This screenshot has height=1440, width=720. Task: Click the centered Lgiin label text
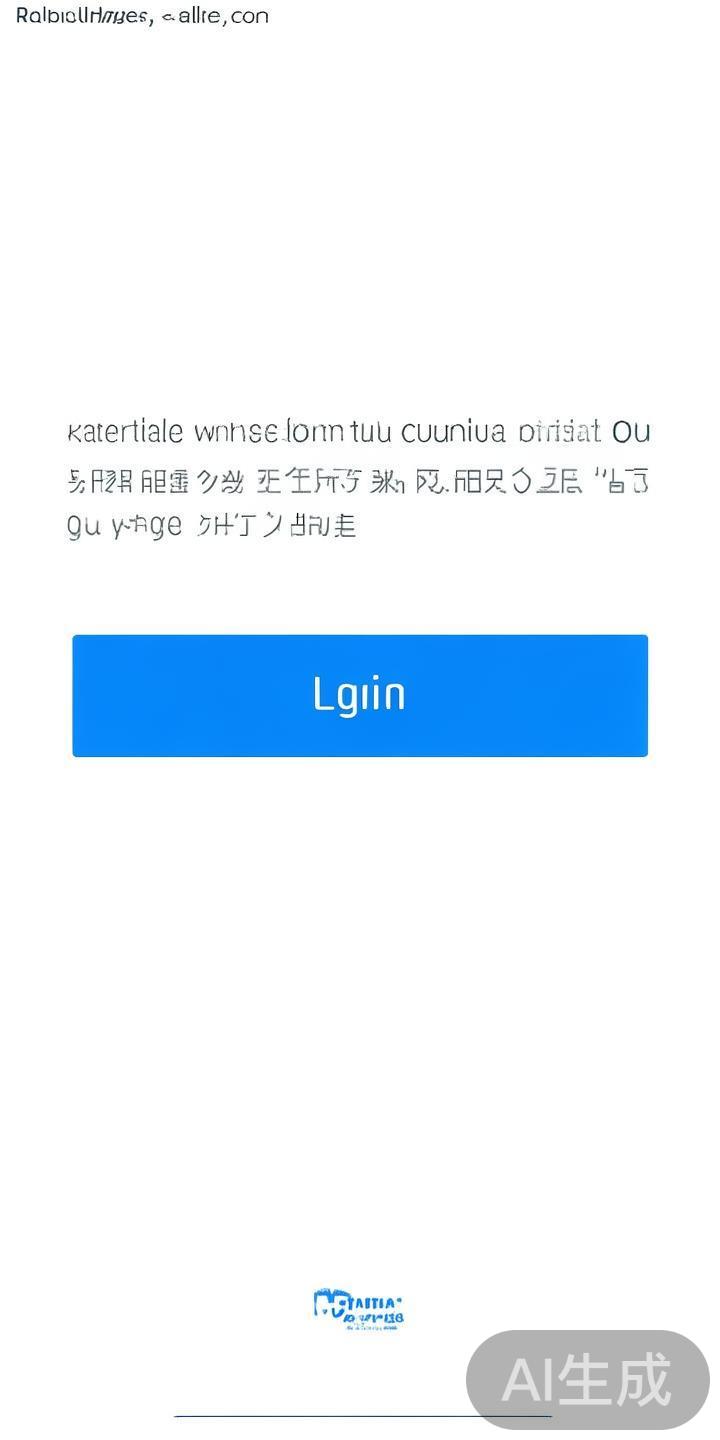360,694
